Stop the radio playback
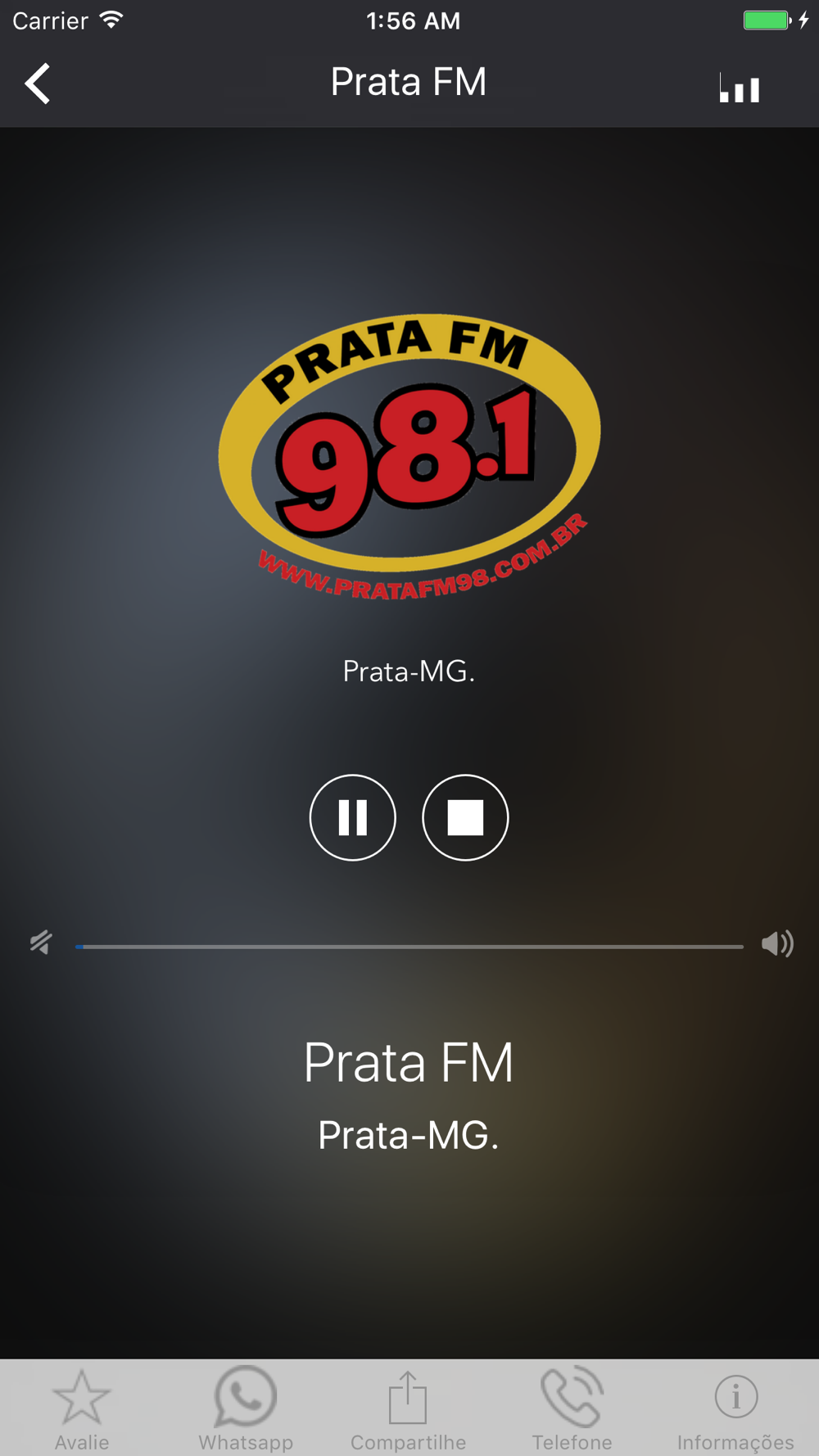Viewport: 819px width, 1456px height. coord(465,817)
